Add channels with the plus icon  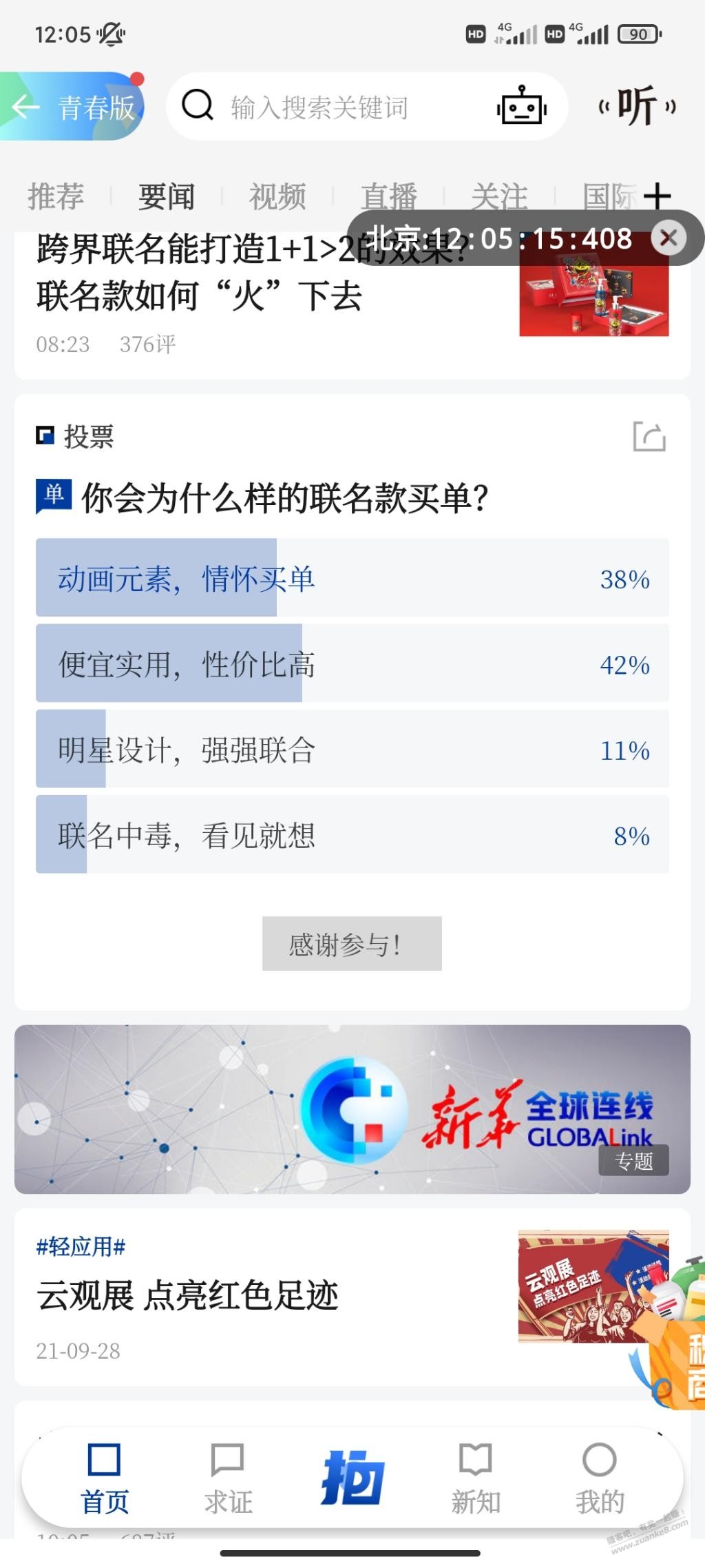657,196
